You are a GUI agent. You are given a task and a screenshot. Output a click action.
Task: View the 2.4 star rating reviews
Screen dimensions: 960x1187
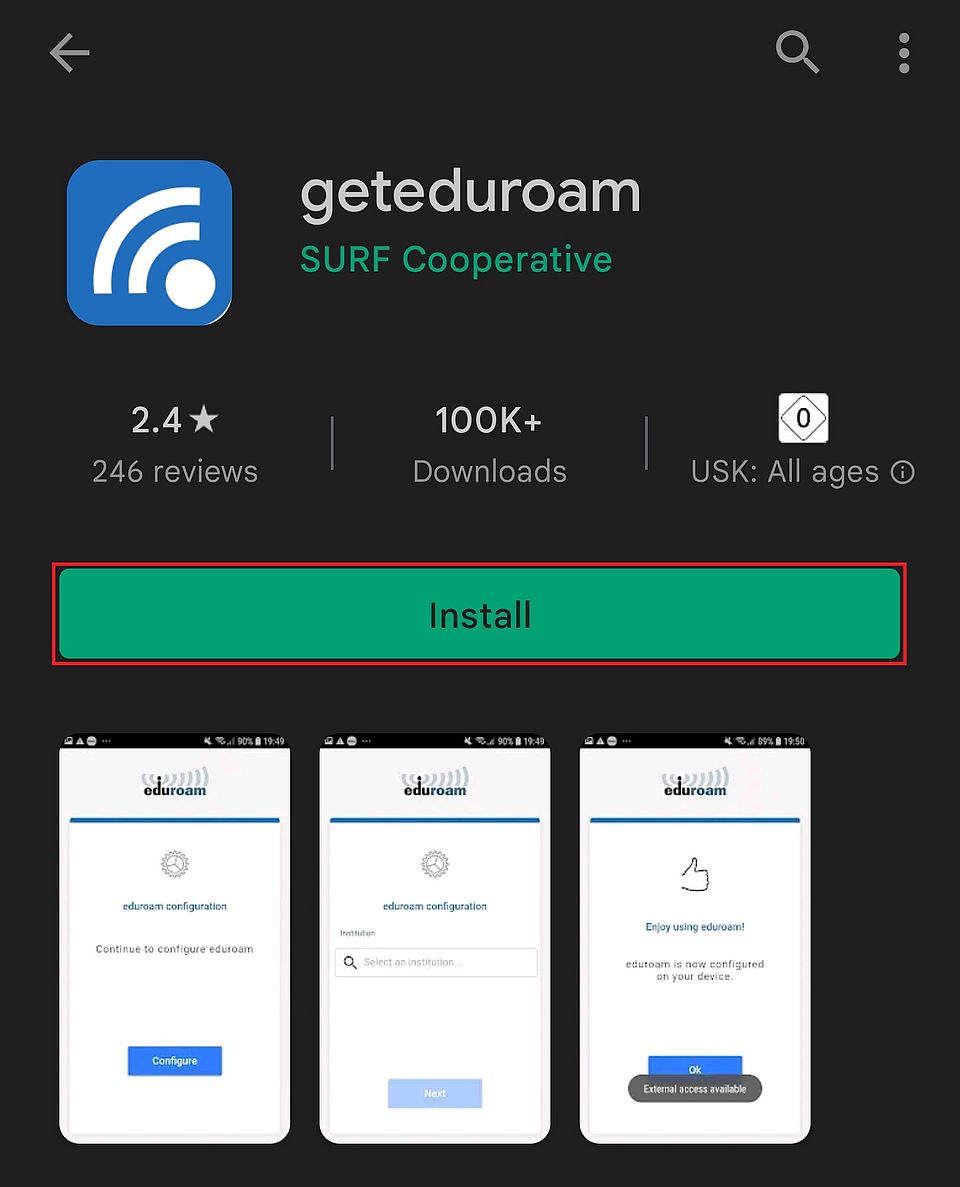point(175,444)
